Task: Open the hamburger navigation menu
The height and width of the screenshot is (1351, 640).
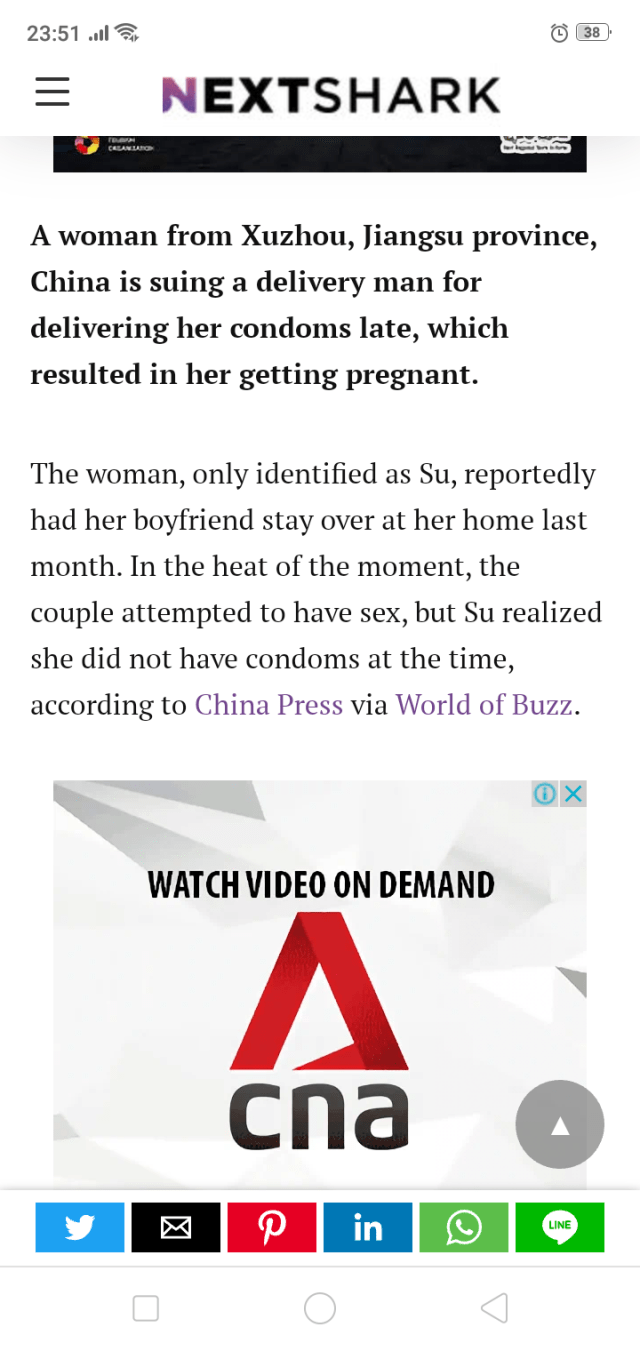Action: tap(52, 92)
